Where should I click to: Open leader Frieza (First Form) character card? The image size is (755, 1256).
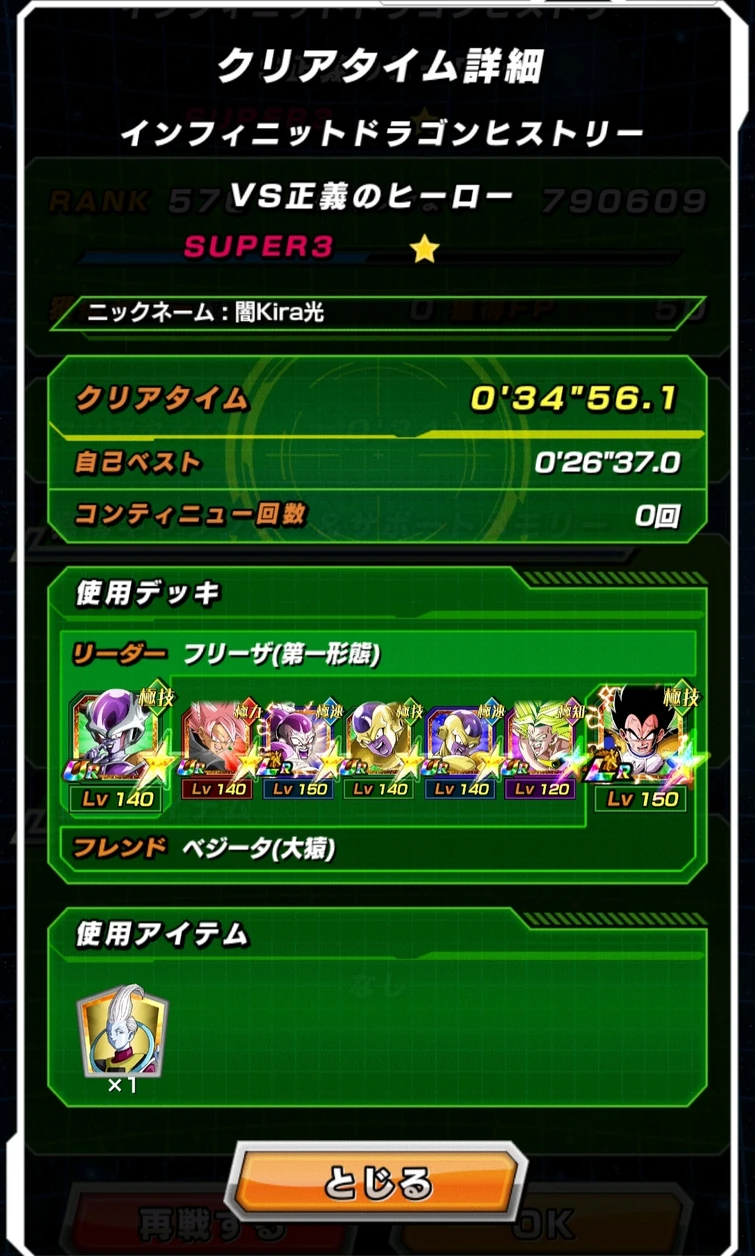point(112,745)
